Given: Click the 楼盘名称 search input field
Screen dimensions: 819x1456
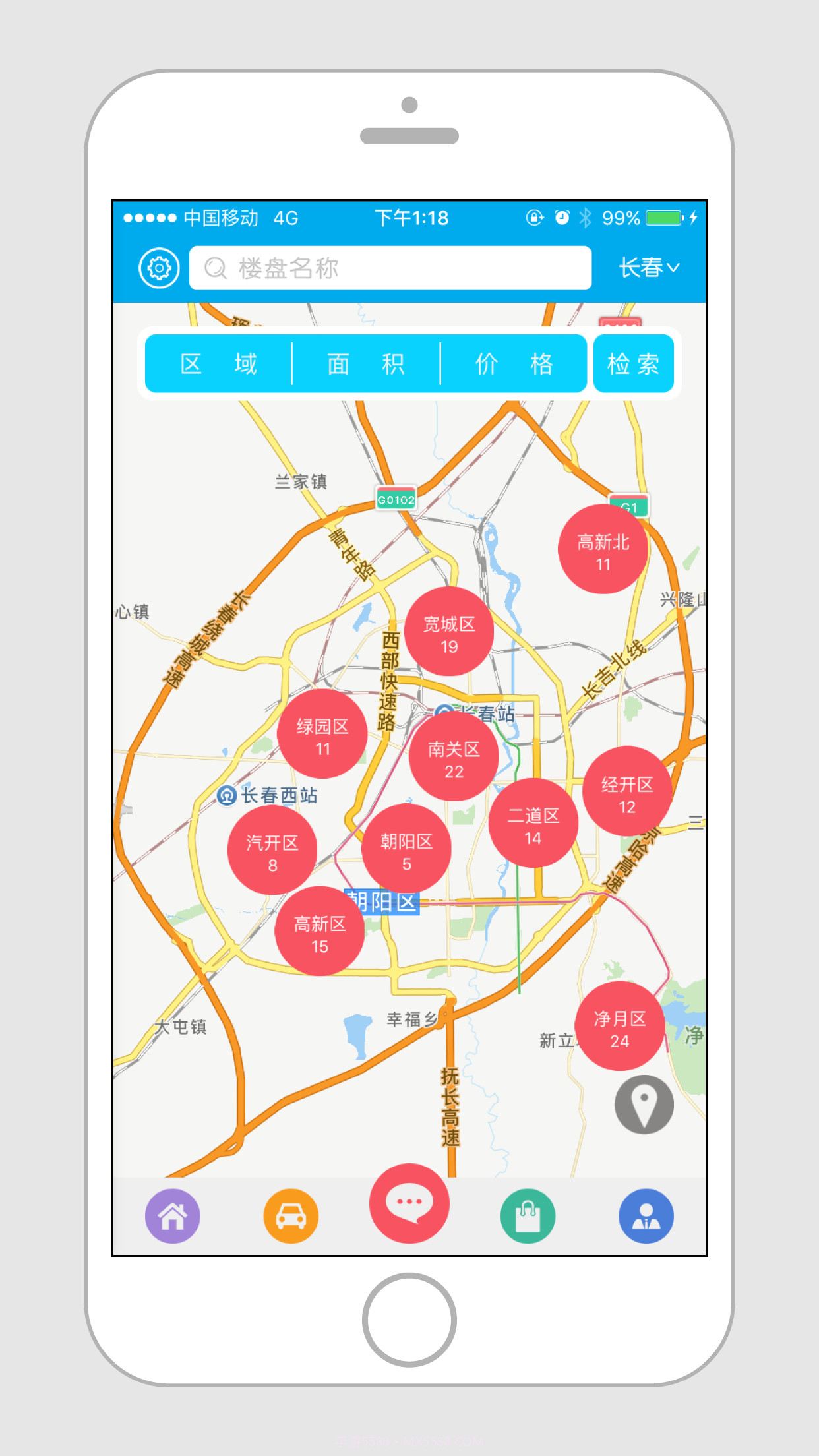Looking at the screenshot, I should pos(390,267).
